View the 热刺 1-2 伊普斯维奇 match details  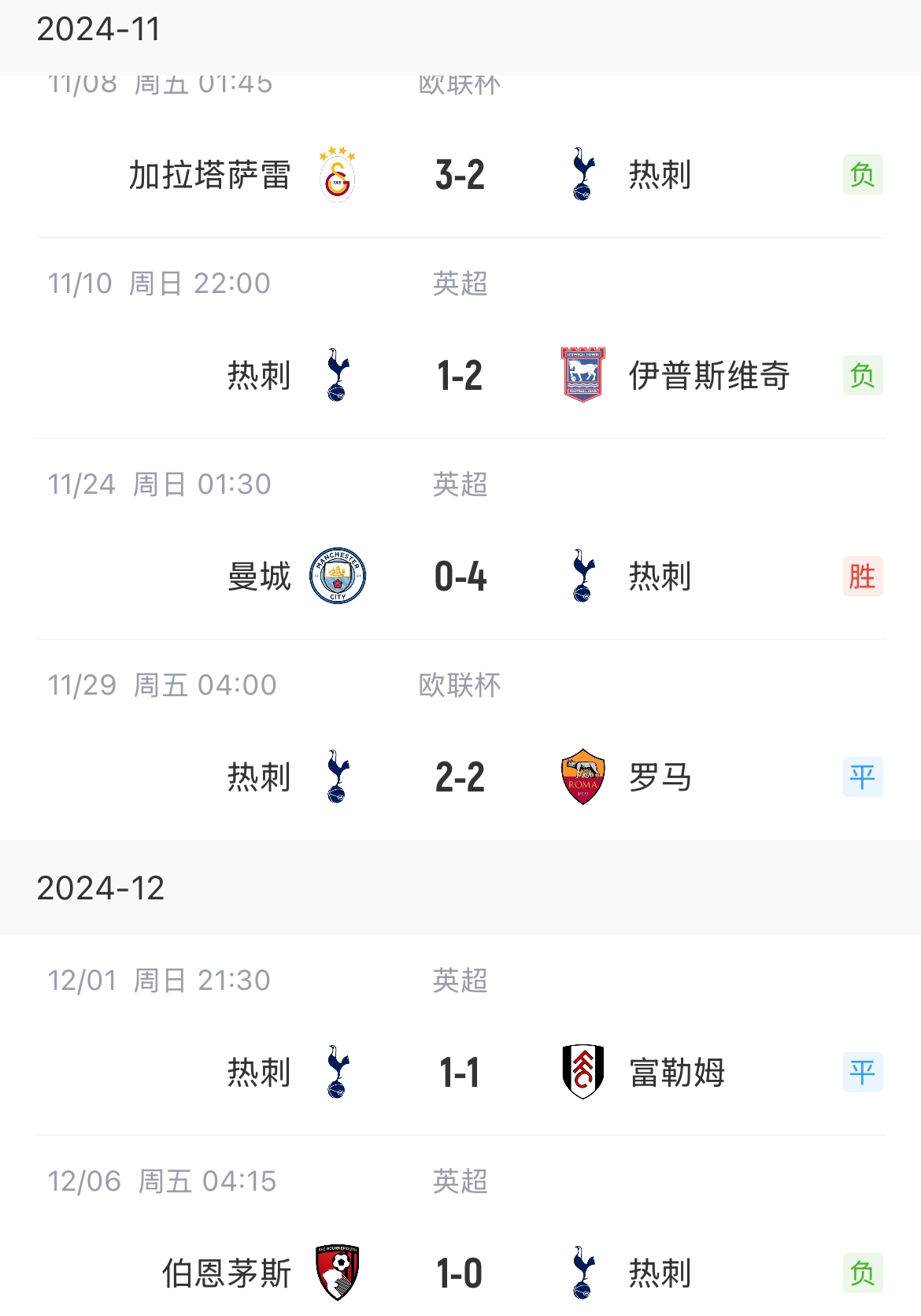(460, 376)
